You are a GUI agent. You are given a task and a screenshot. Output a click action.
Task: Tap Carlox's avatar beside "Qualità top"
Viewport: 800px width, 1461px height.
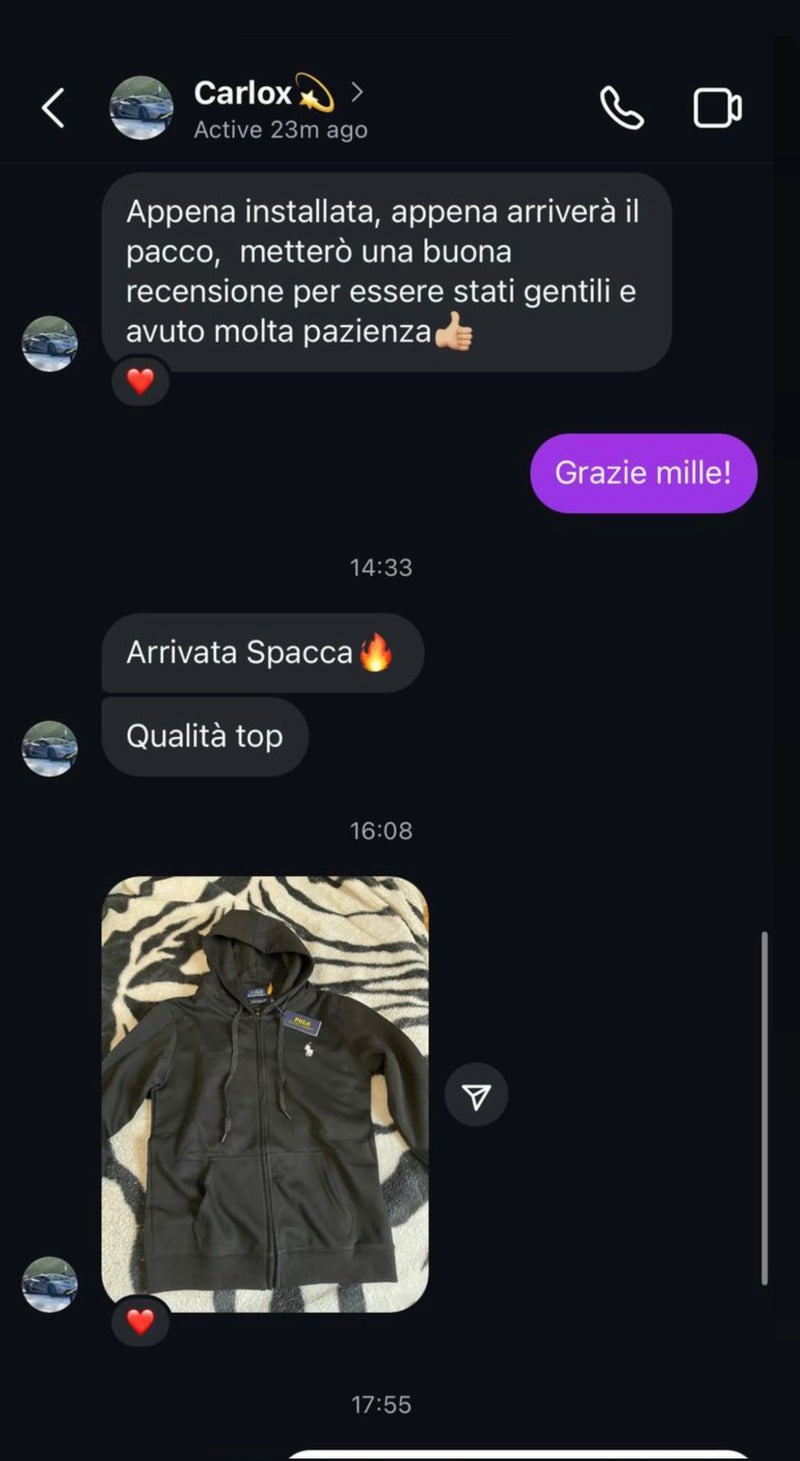[50, 748]
